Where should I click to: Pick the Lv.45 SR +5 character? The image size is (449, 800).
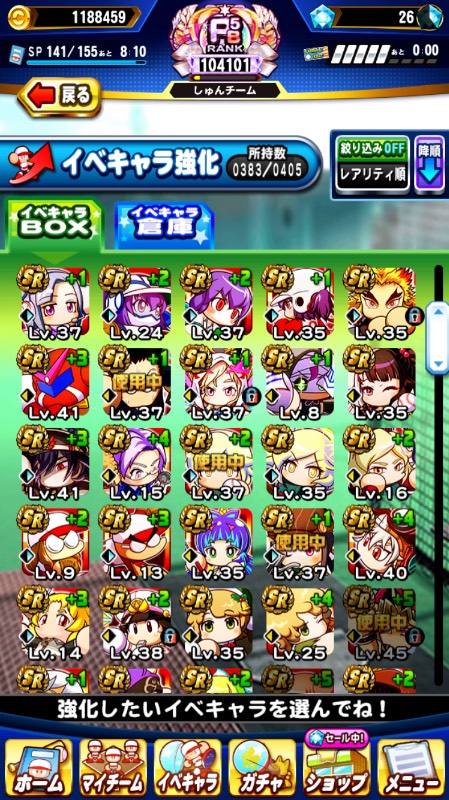click(x=381, y=622)
